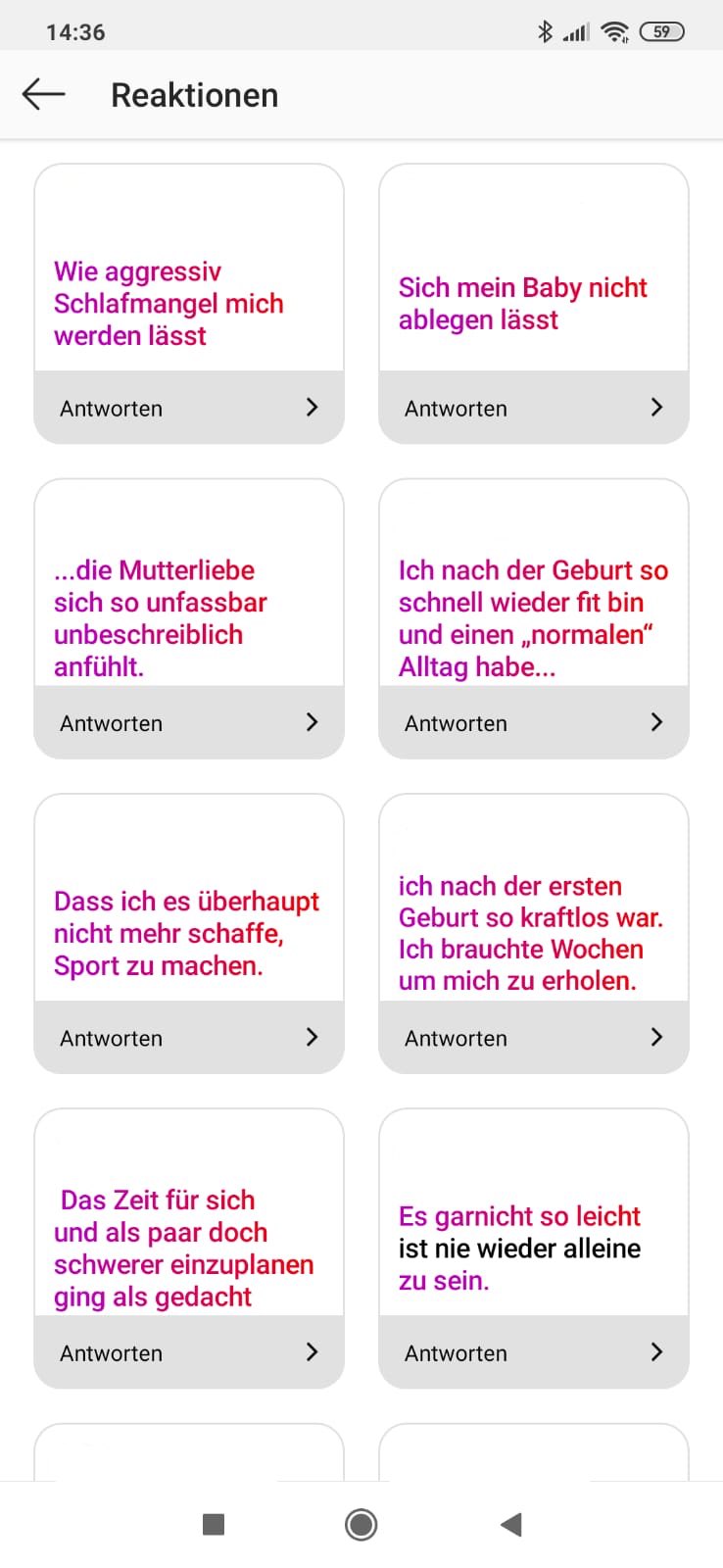Tap Antworten under 'Das Zeit für sich' response
Image resolution: width=723 pixels, height=1568 pixels.
(189, 1352)
